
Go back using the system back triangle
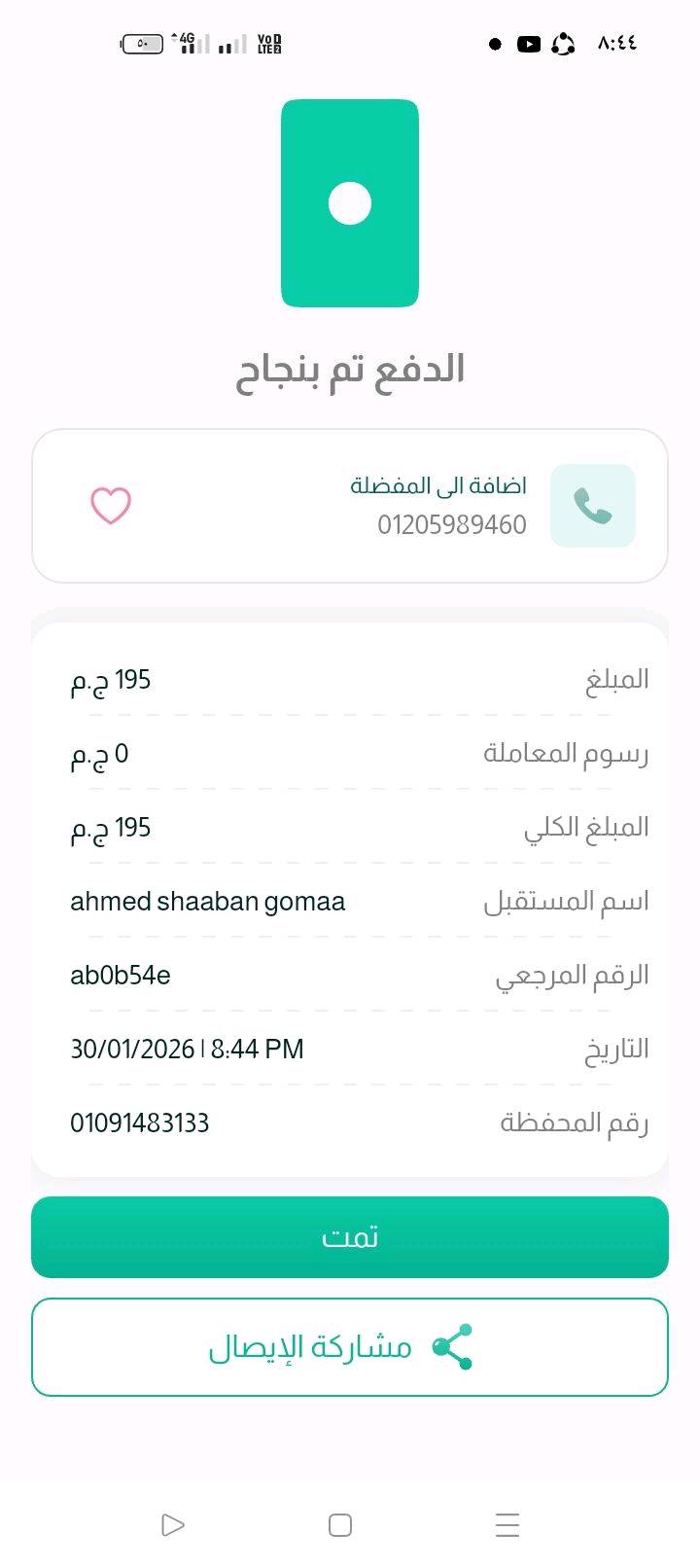(x=173, y=1524)
